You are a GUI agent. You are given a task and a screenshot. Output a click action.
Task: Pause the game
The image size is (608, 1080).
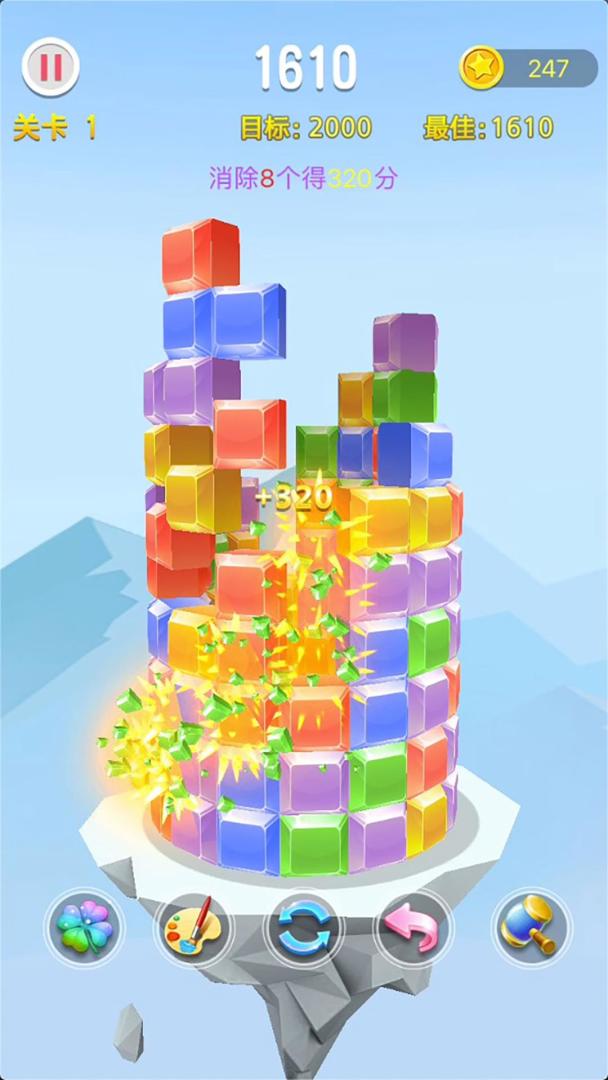pos(50,67)
